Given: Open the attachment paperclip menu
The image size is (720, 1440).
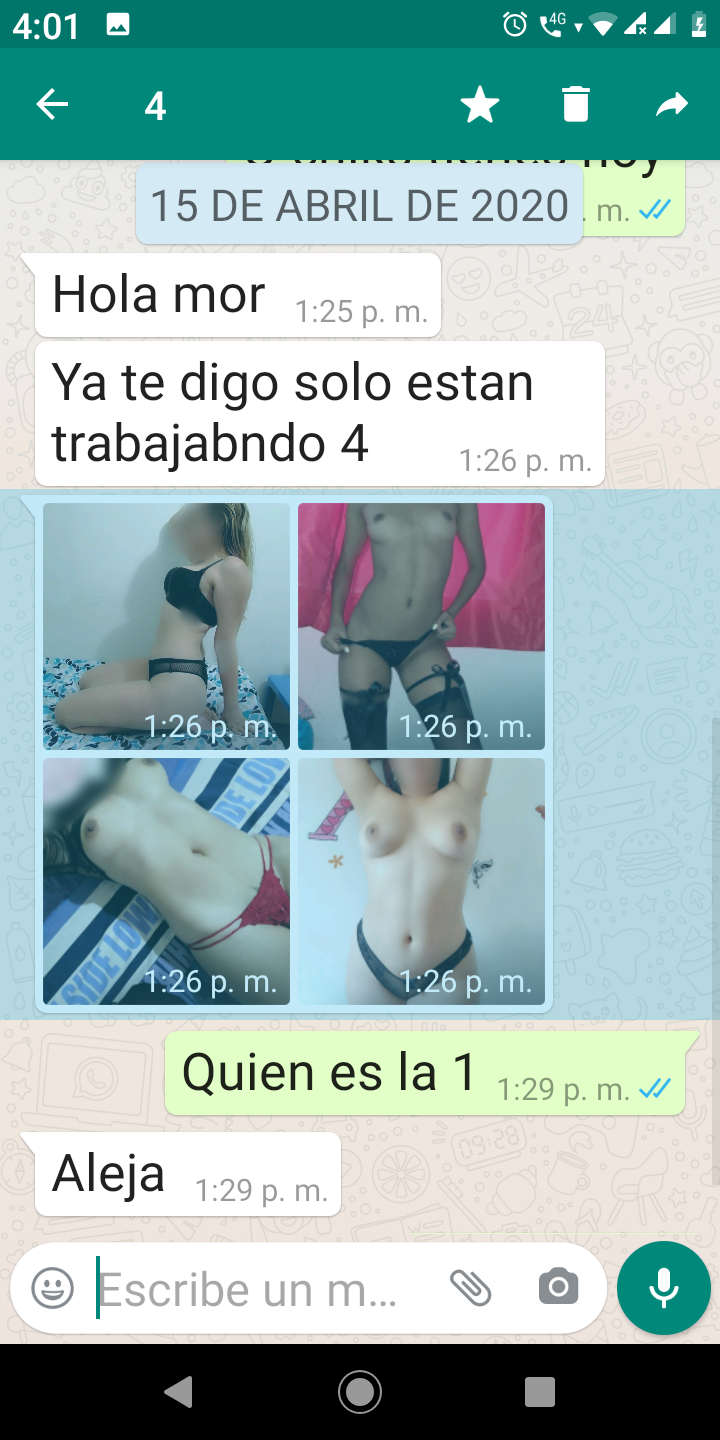Looking at the screenshot, I should pos(470,1288).
